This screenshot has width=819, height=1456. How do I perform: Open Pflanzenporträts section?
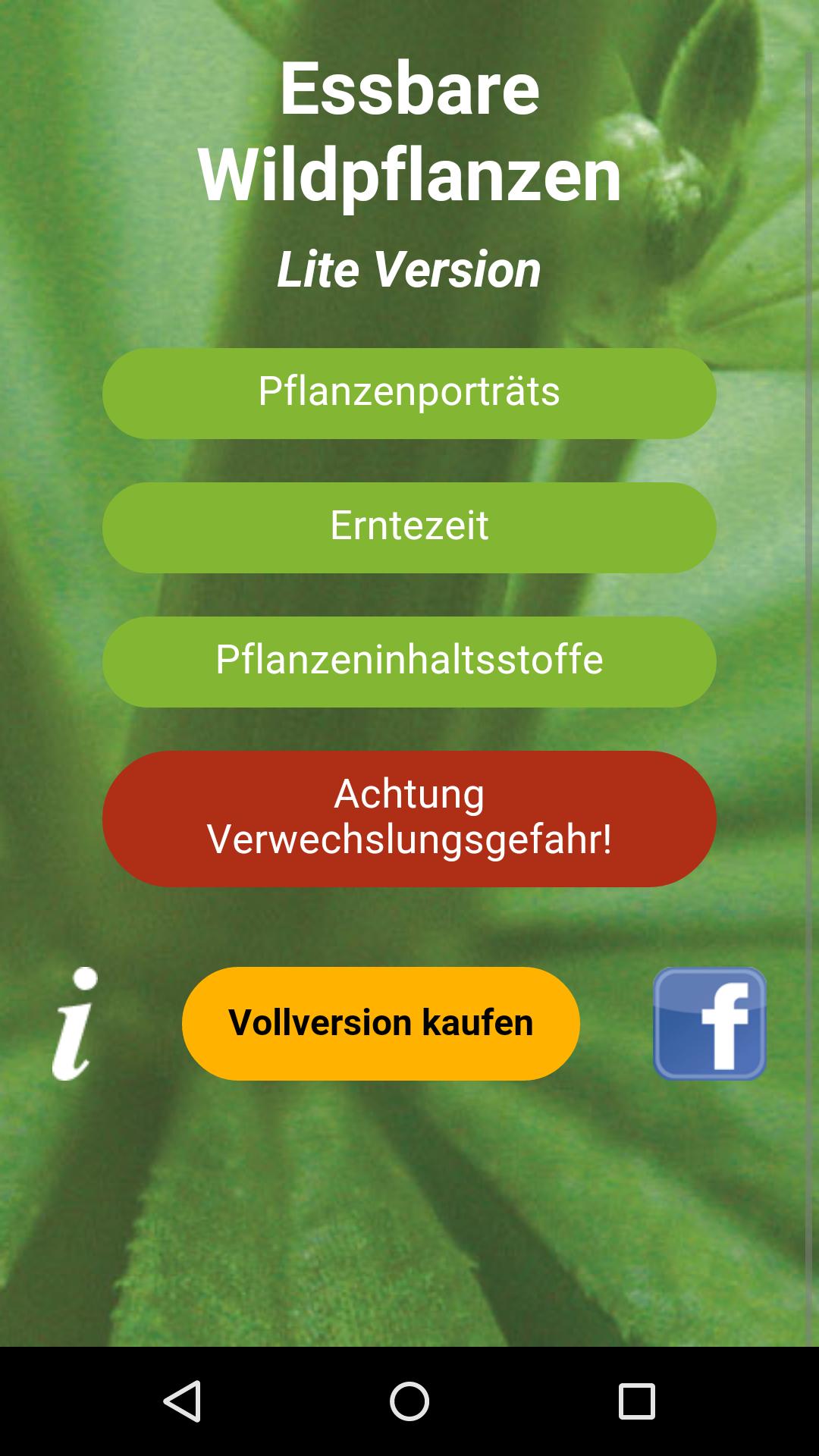409,393
